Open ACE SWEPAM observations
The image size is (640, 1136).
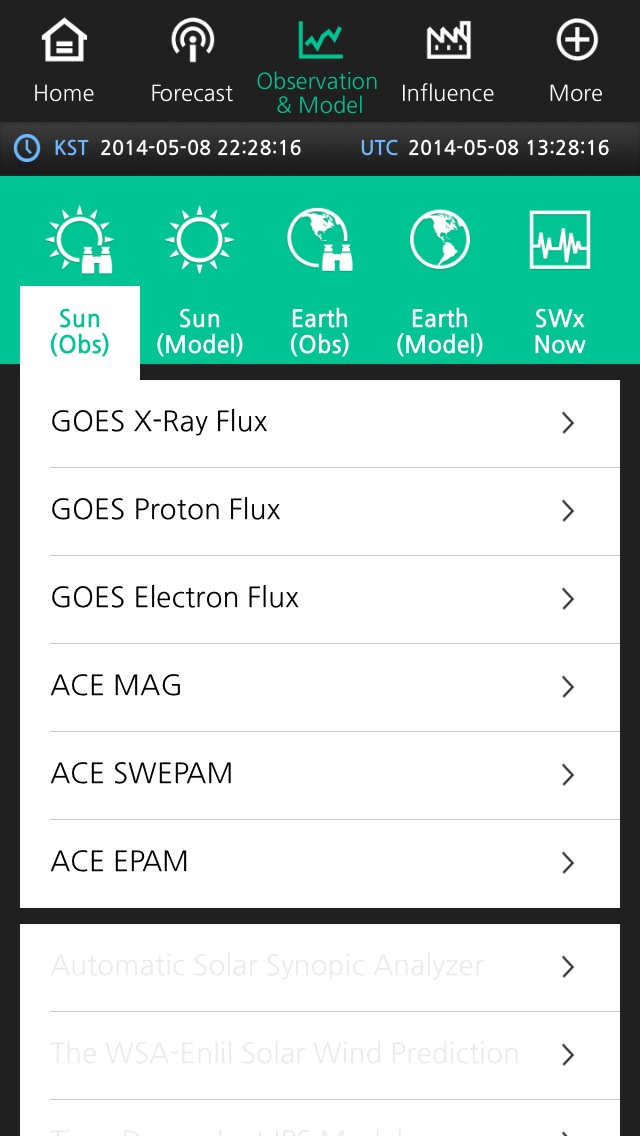(x=320, y=775)
